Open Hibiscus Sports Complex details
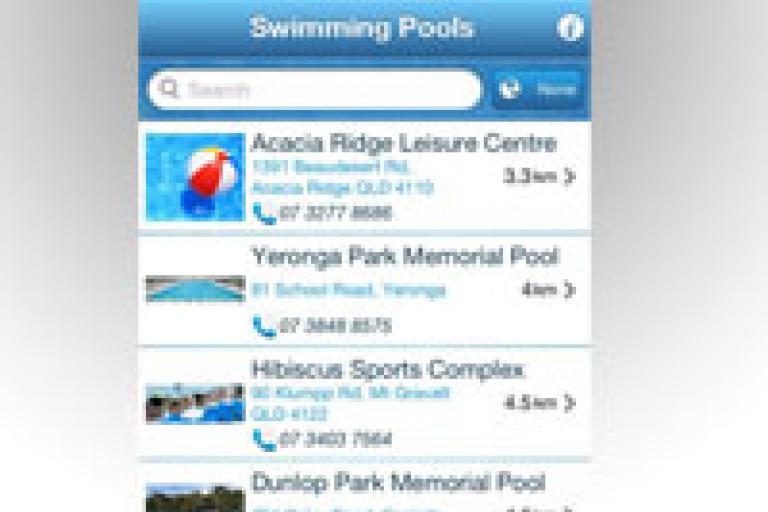 (387, 370)
